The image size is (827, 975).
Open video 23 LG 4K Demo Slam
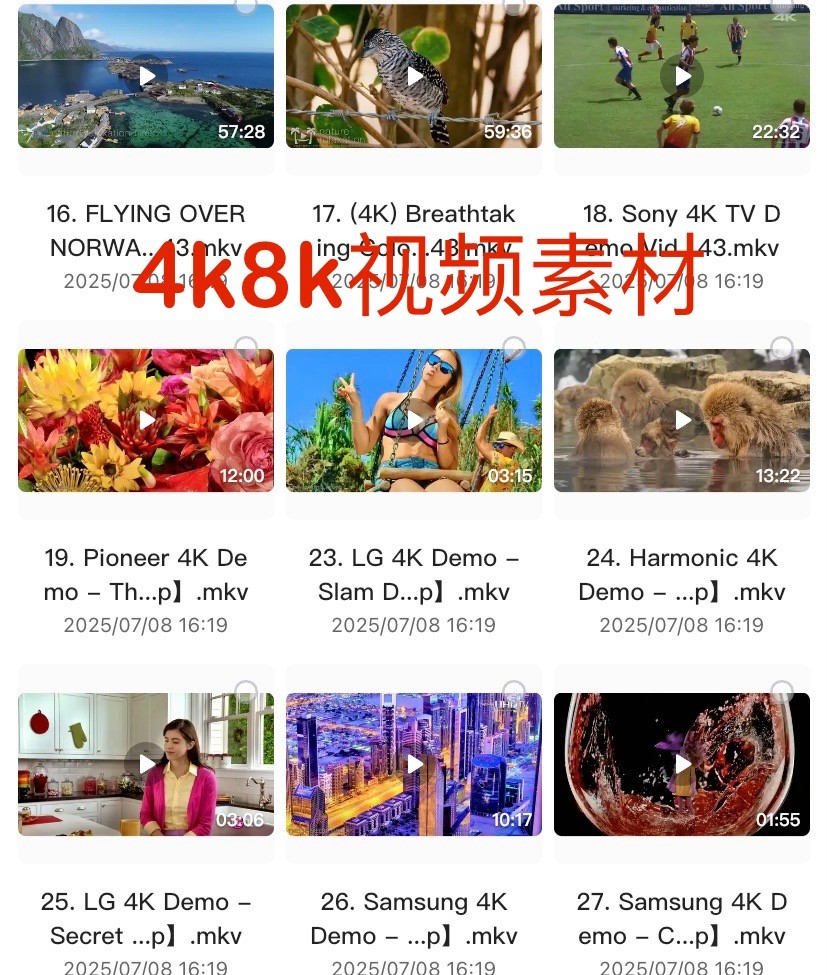(414, 420)
